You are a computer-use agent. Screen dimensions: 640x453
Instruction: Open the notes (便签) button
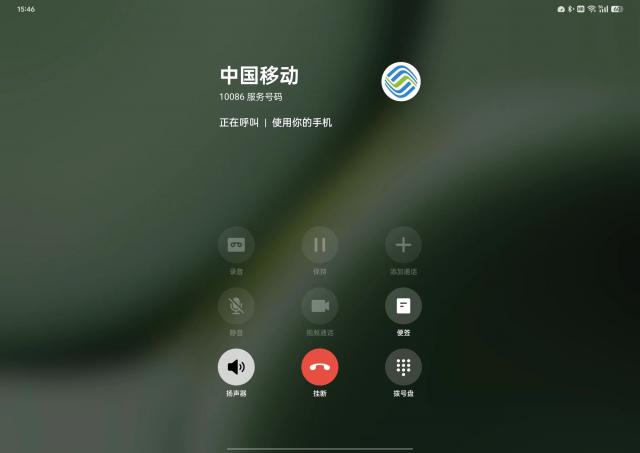pyautogui.click(x=403, y=305)
